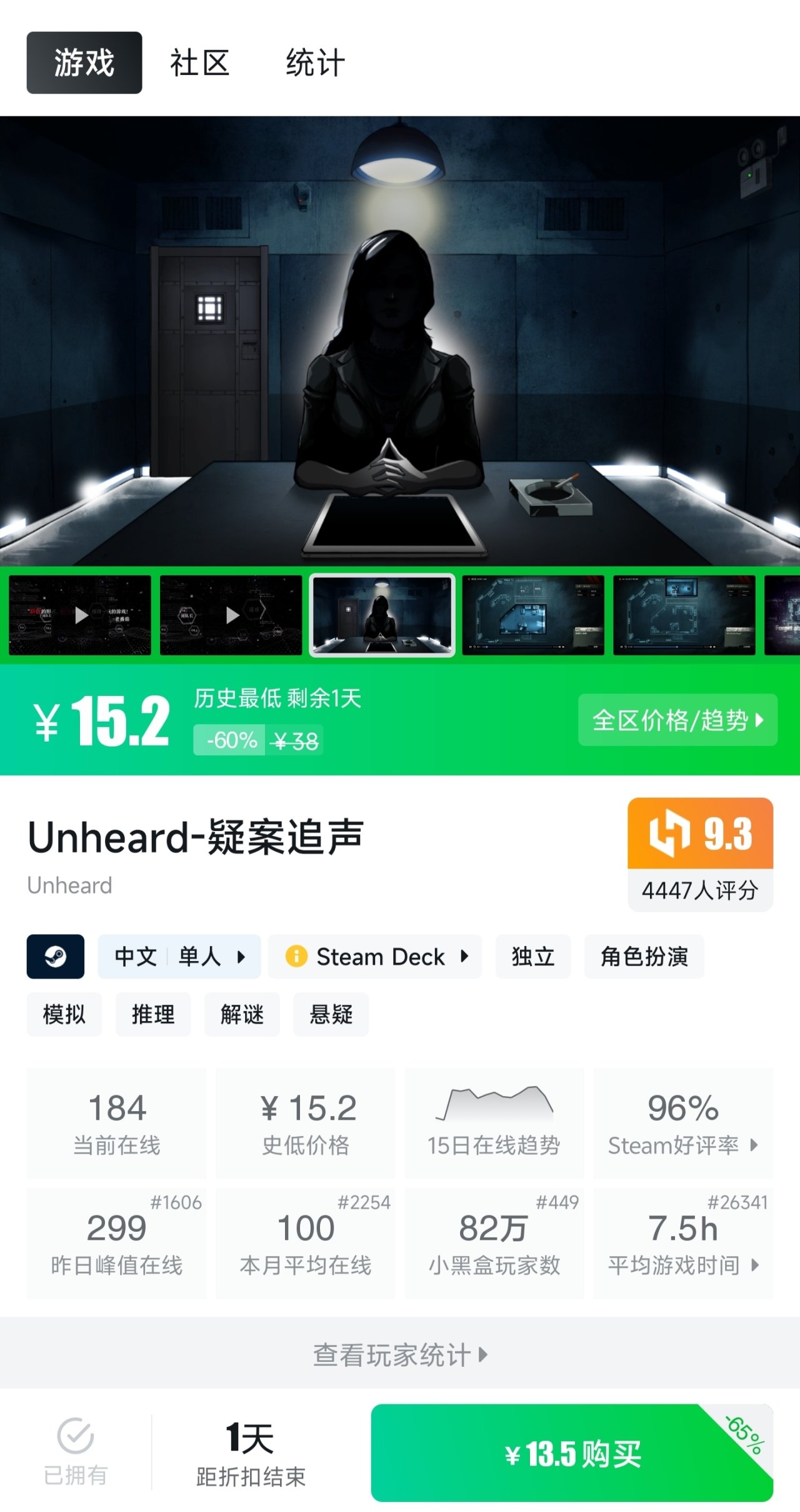Toggle the 已拥有 owned status
Viewport: 800px width, 1512px height.
76,1452
